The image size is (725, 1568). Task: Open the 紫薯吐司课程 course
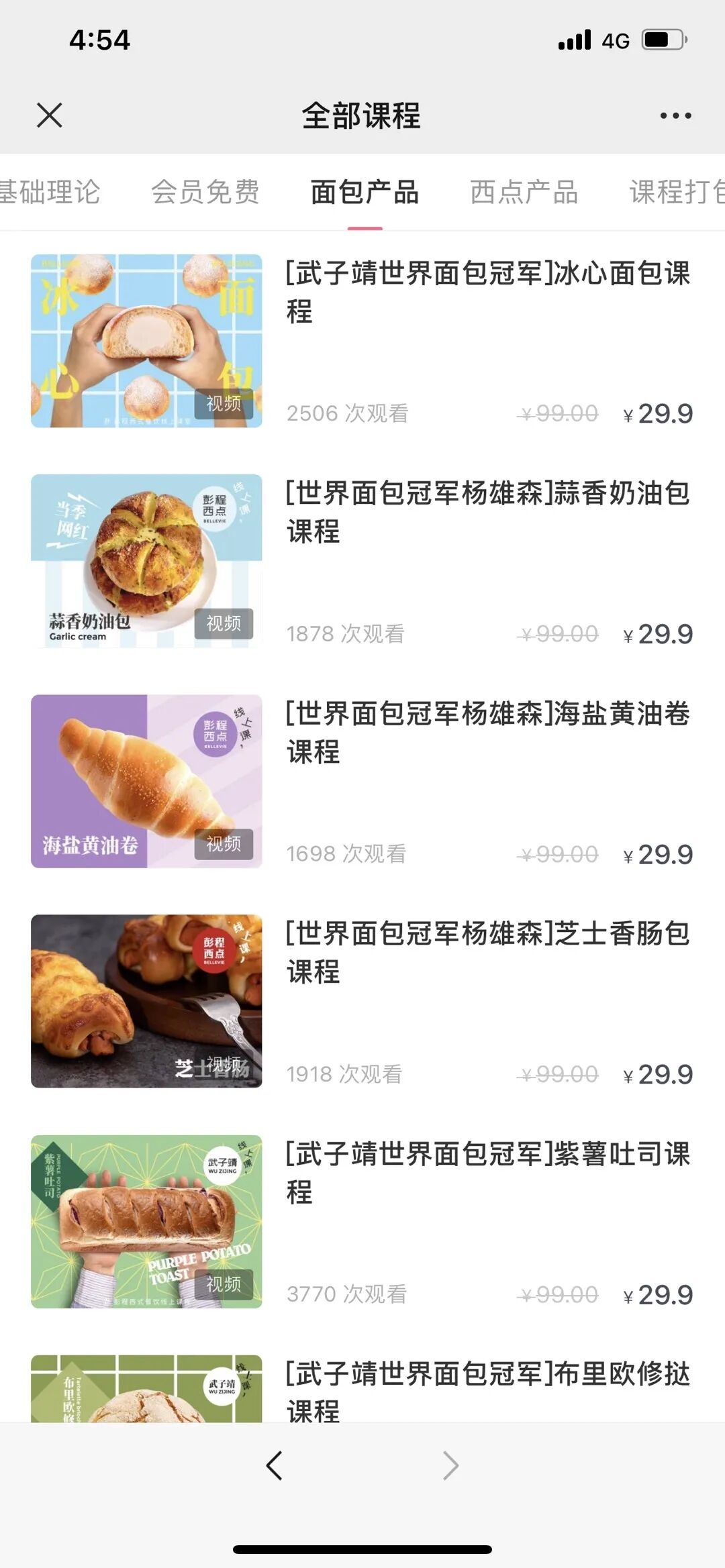pos(487,1172)
